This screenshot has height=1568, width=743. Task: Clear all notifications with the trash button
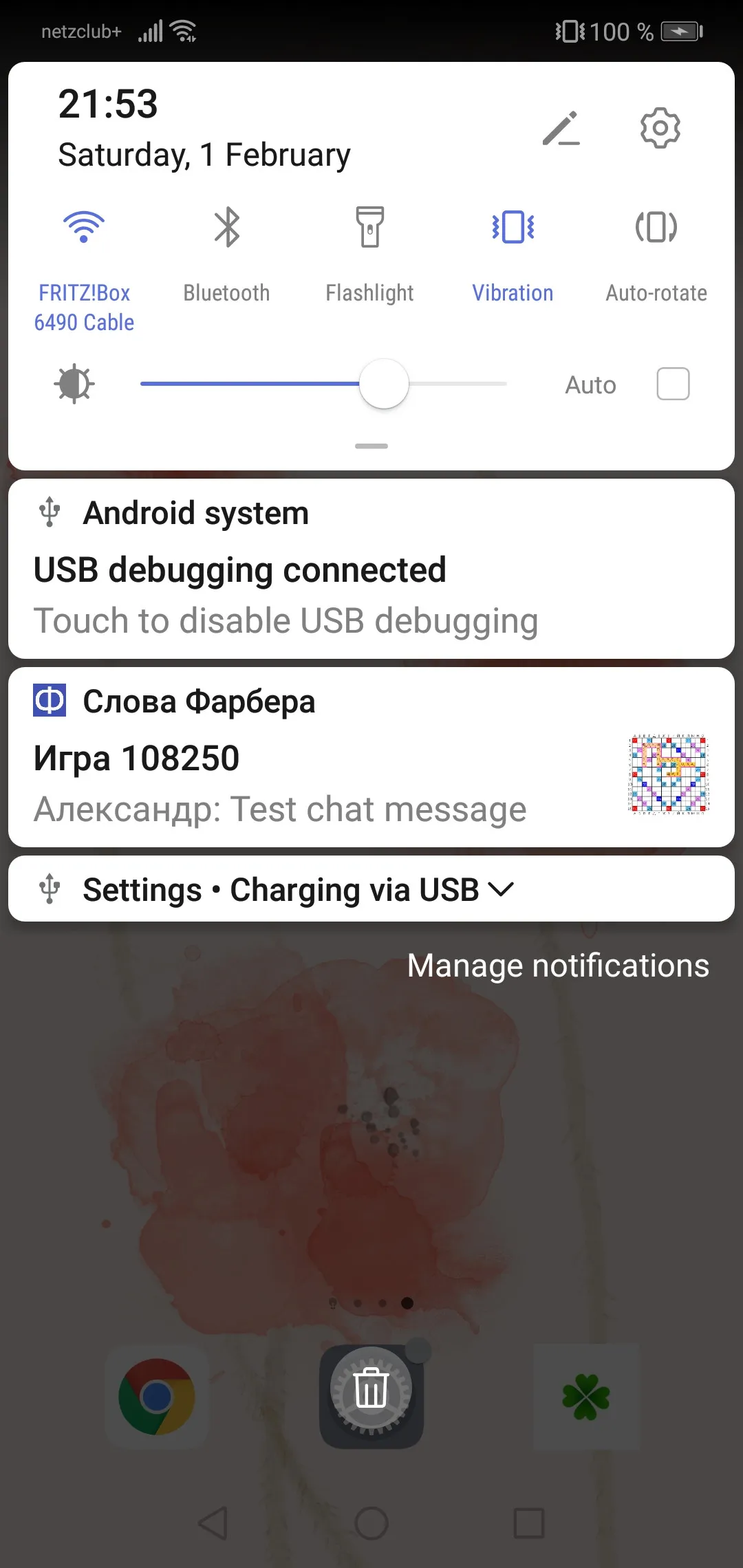pos(371,1389)
